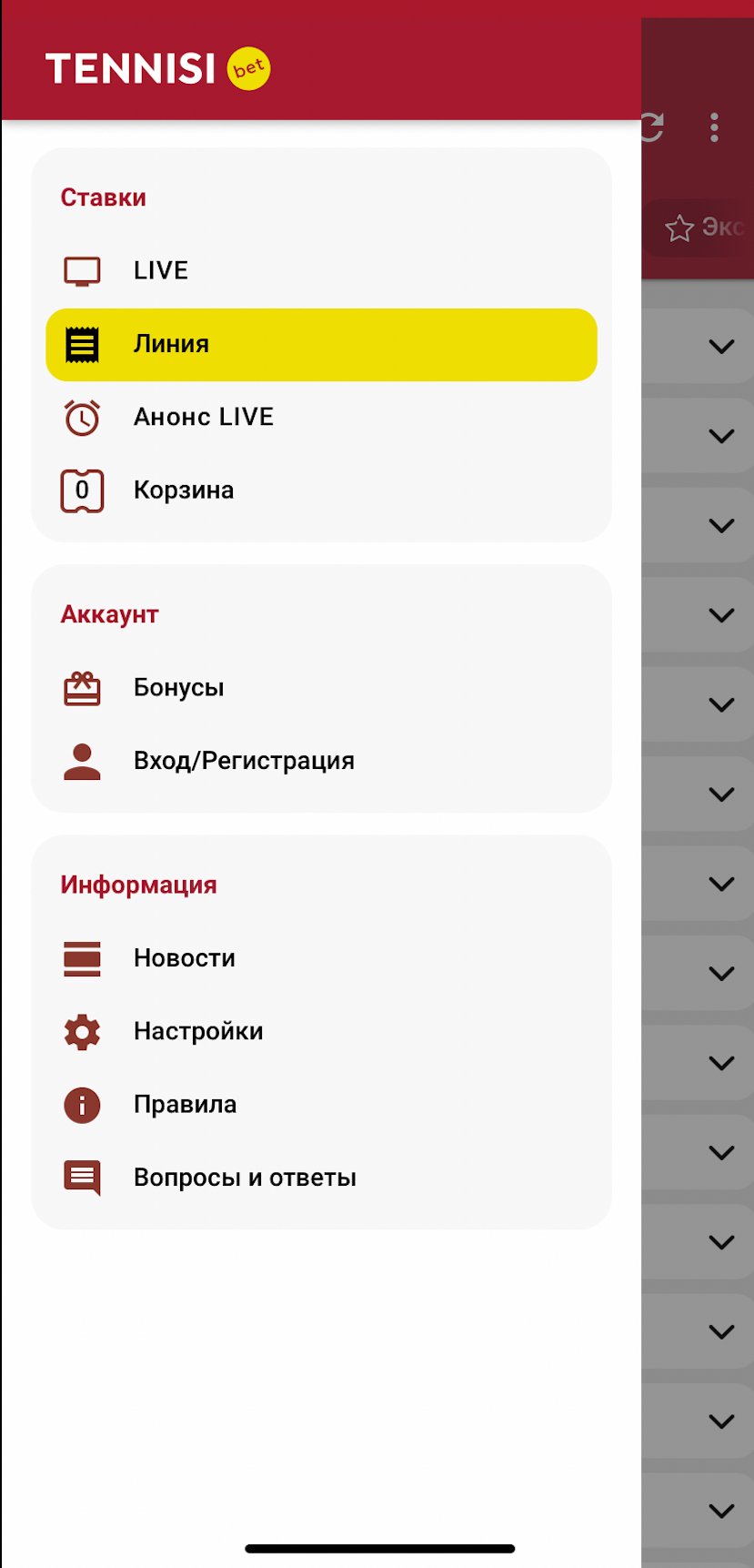
Task: Open the three-dot overflow menu
Action: pos(714,127)
